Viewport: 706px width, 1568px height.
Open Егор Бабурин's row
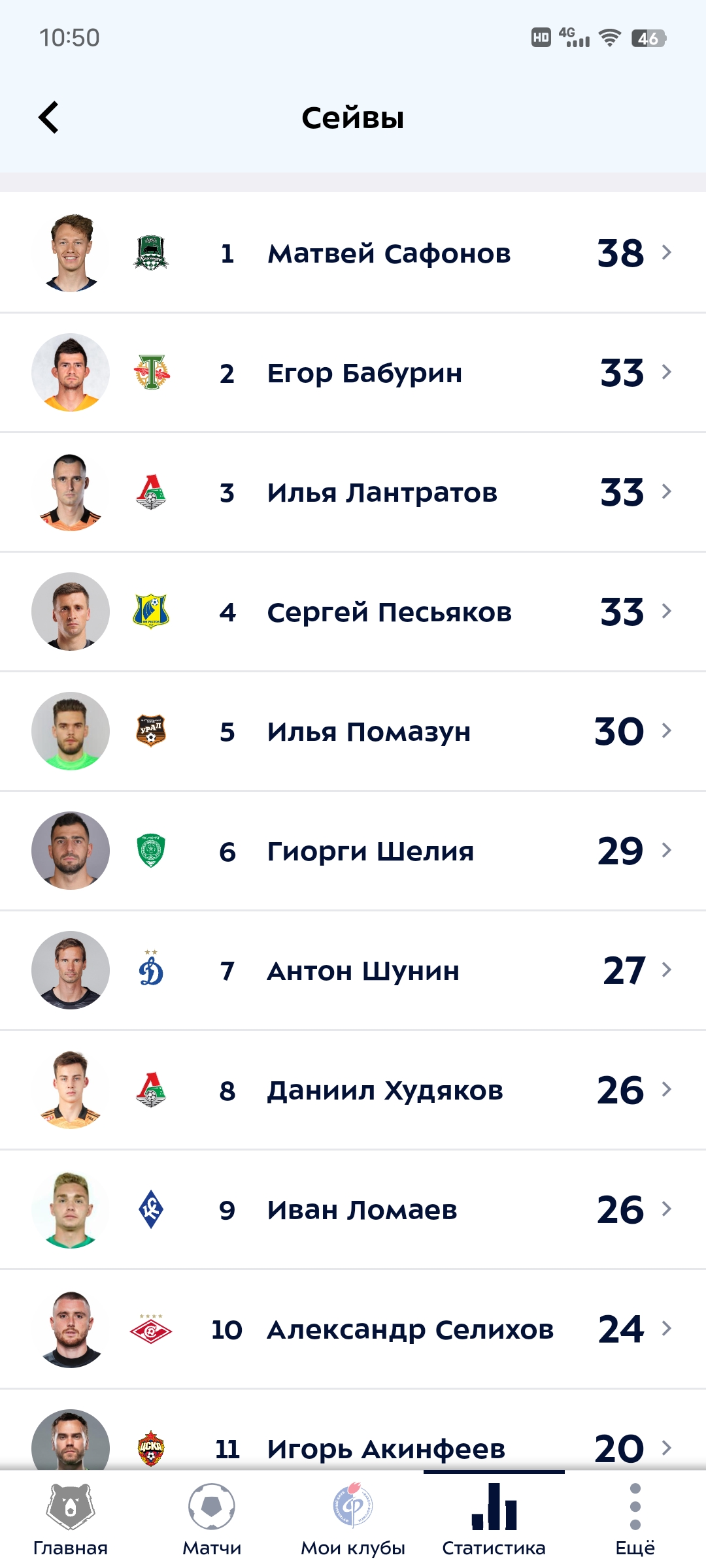coord(365,373)
